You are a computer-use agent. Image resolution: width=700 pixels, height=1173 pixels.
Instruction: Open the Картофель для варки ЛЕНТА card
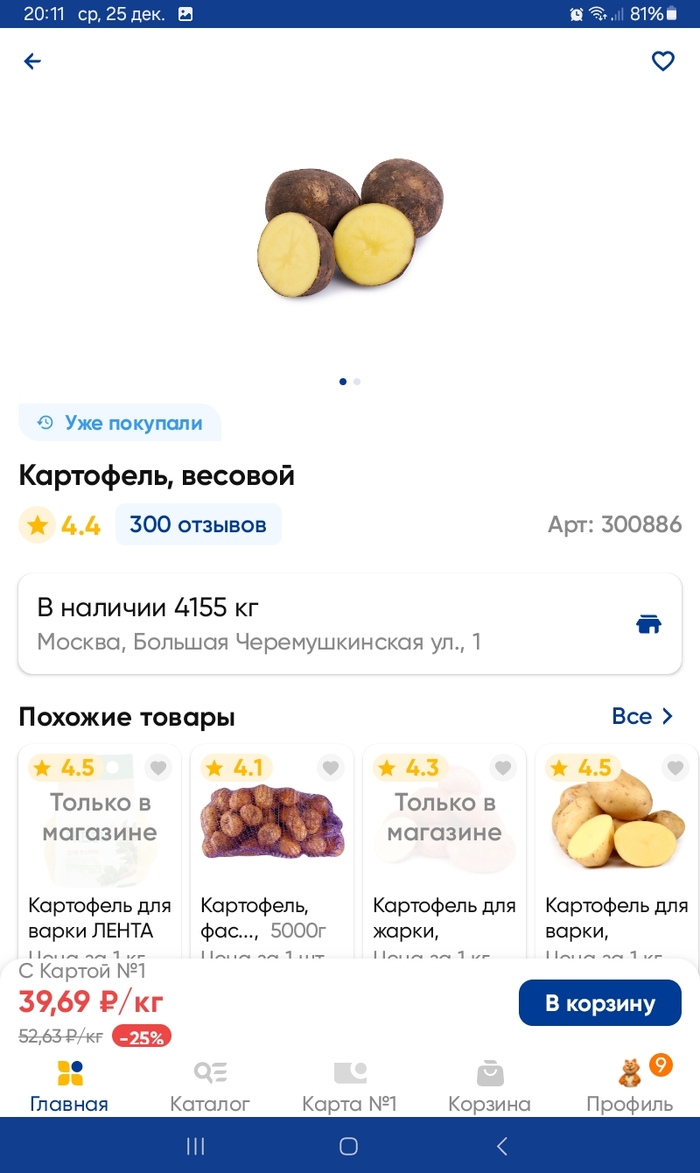click(x=100, y=850)
